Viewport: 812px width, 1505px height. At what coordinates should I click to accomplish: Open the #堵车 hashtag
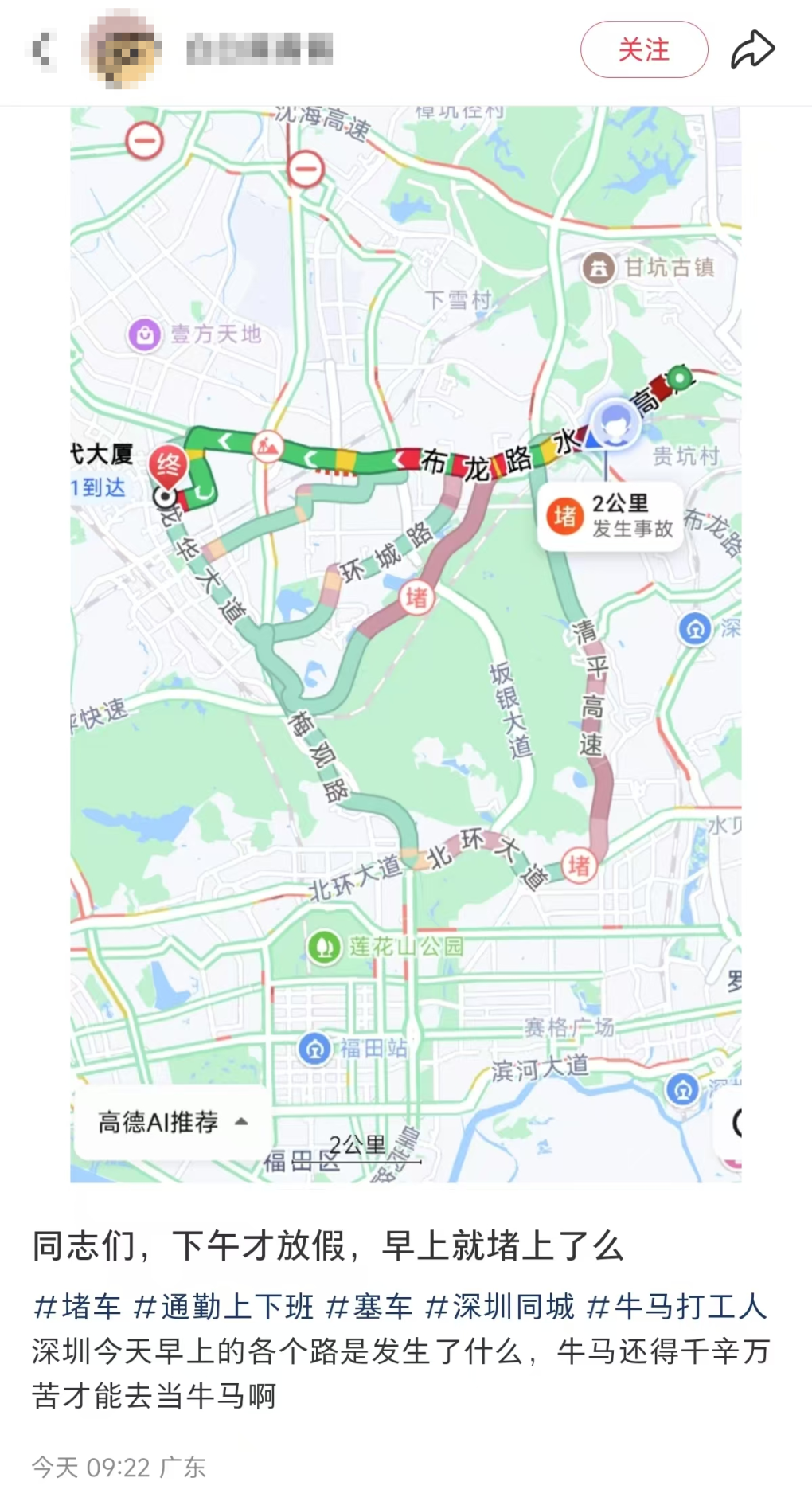tap(77, 1307)
